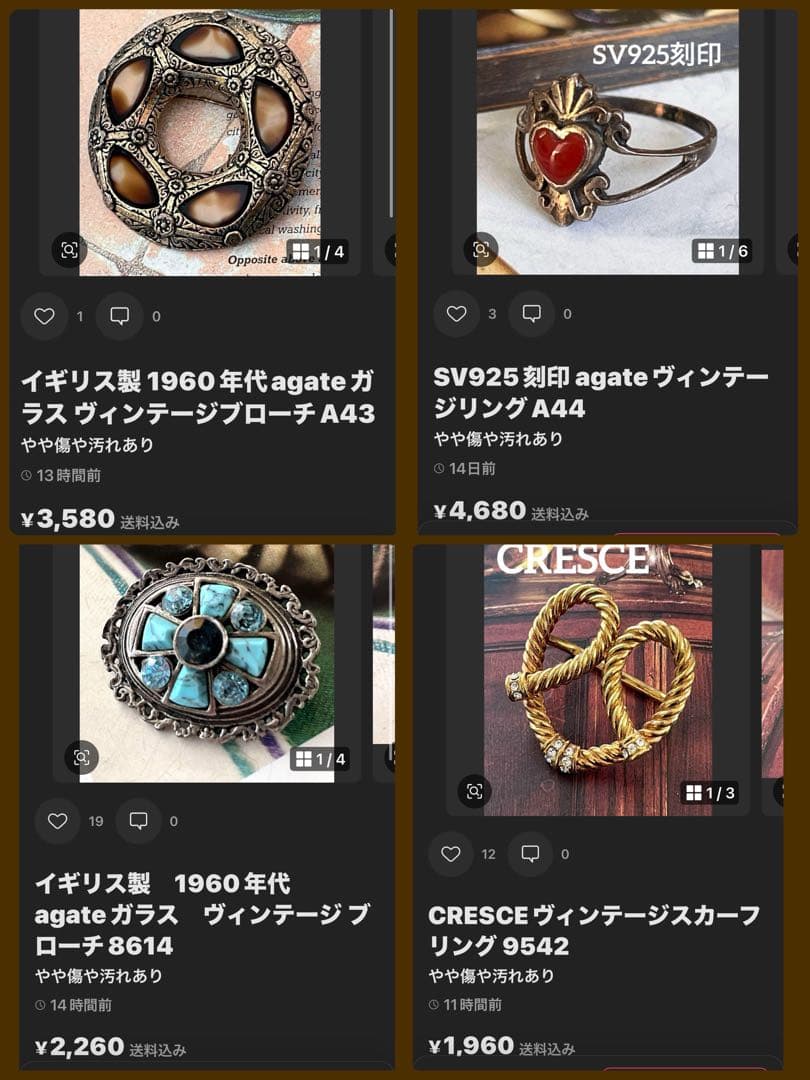
Task: Open comments for brooch 8614
Action: [139, 822]
